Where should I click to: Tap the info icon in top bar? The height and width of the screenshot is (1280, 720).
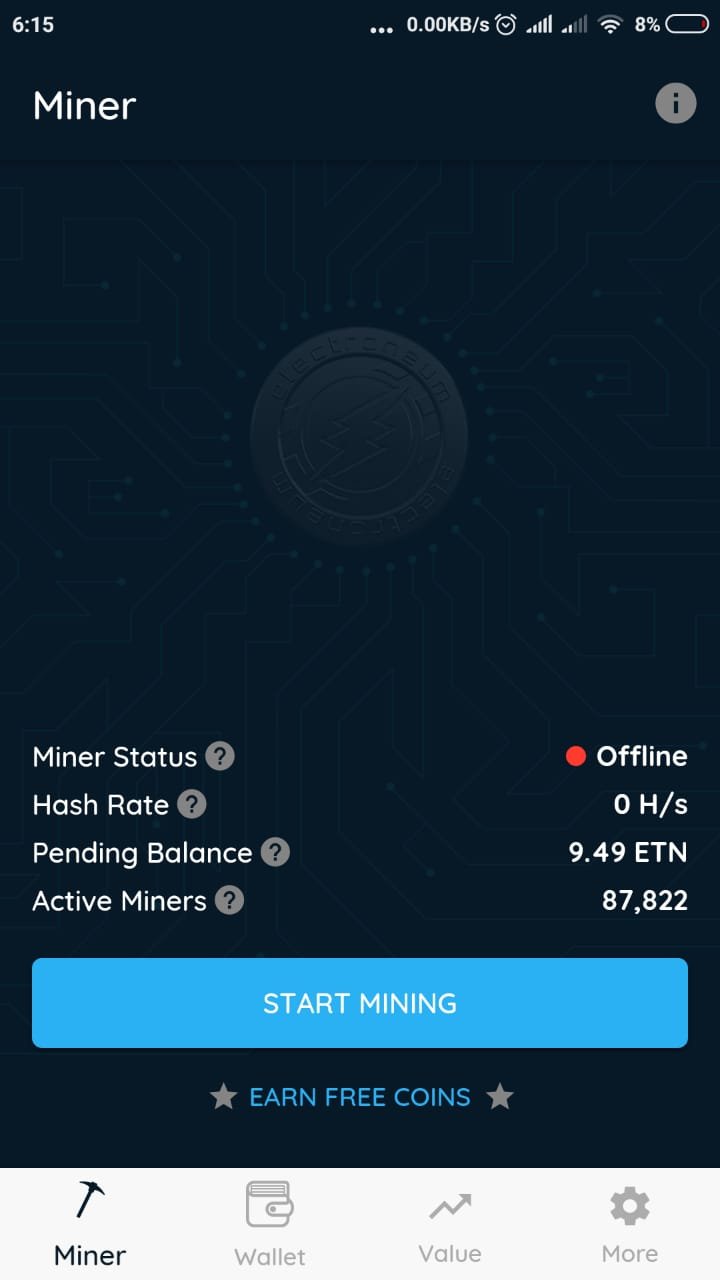coord(675,103)
